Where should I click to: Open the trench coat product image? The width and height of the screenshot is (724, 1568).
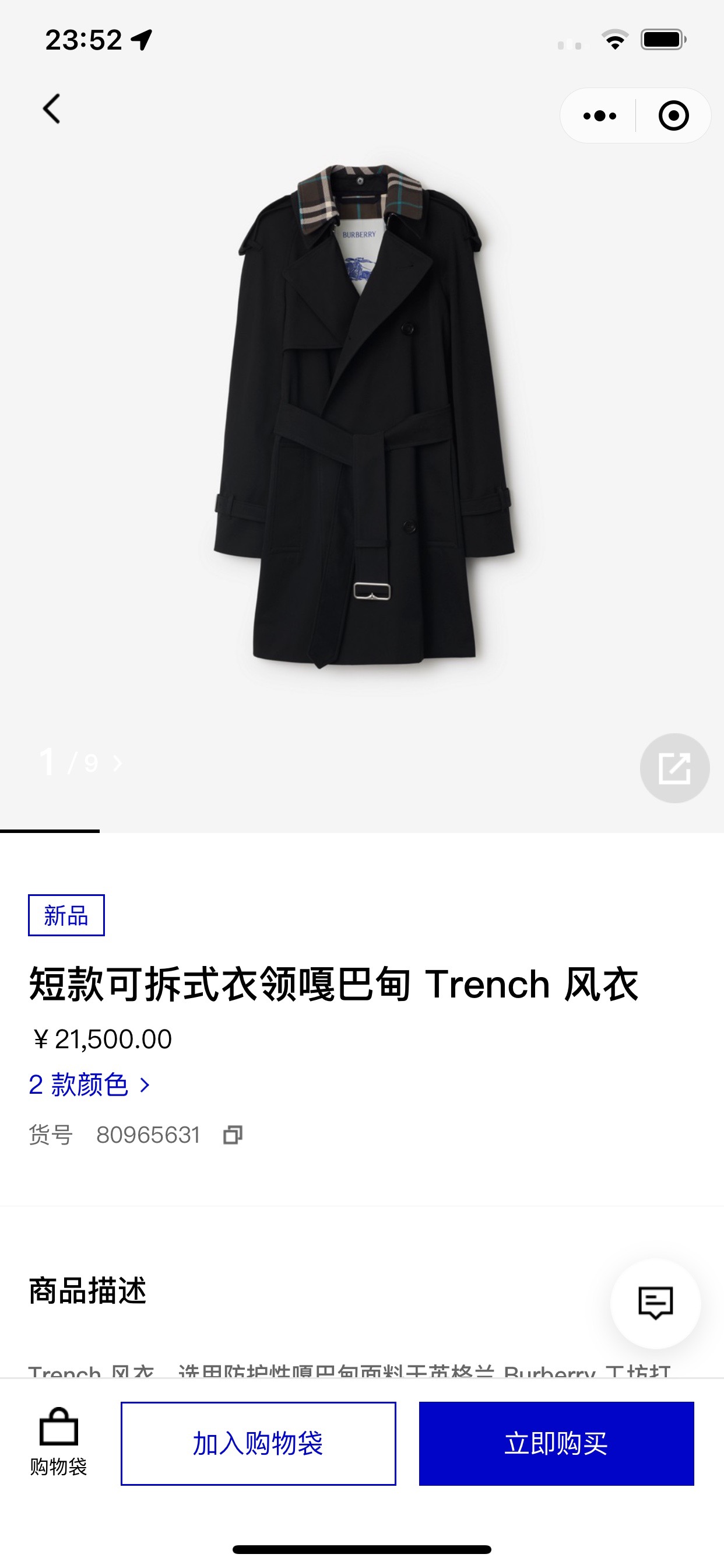(364, 420)
